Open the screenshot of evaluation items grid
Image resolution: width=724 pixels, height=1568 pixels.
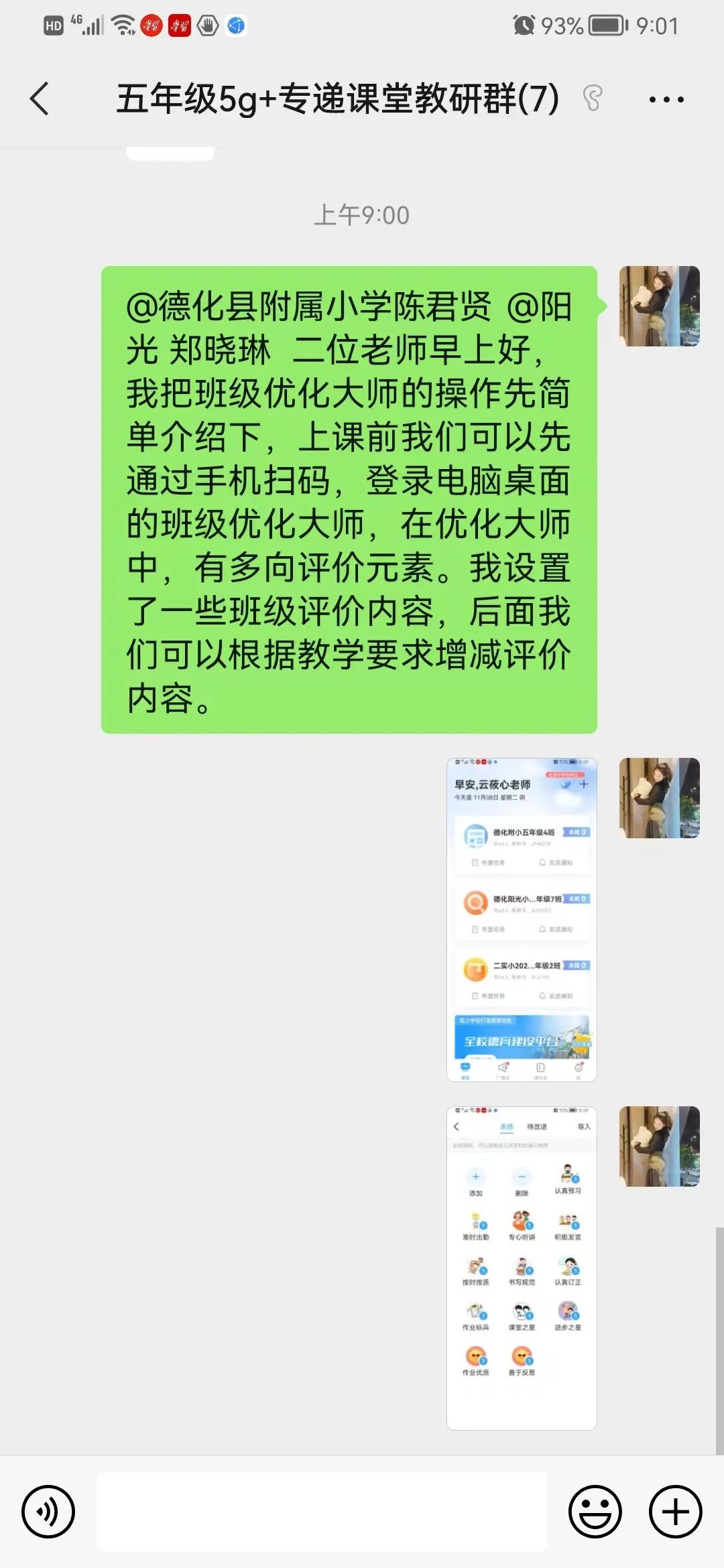coord(522,1268)
